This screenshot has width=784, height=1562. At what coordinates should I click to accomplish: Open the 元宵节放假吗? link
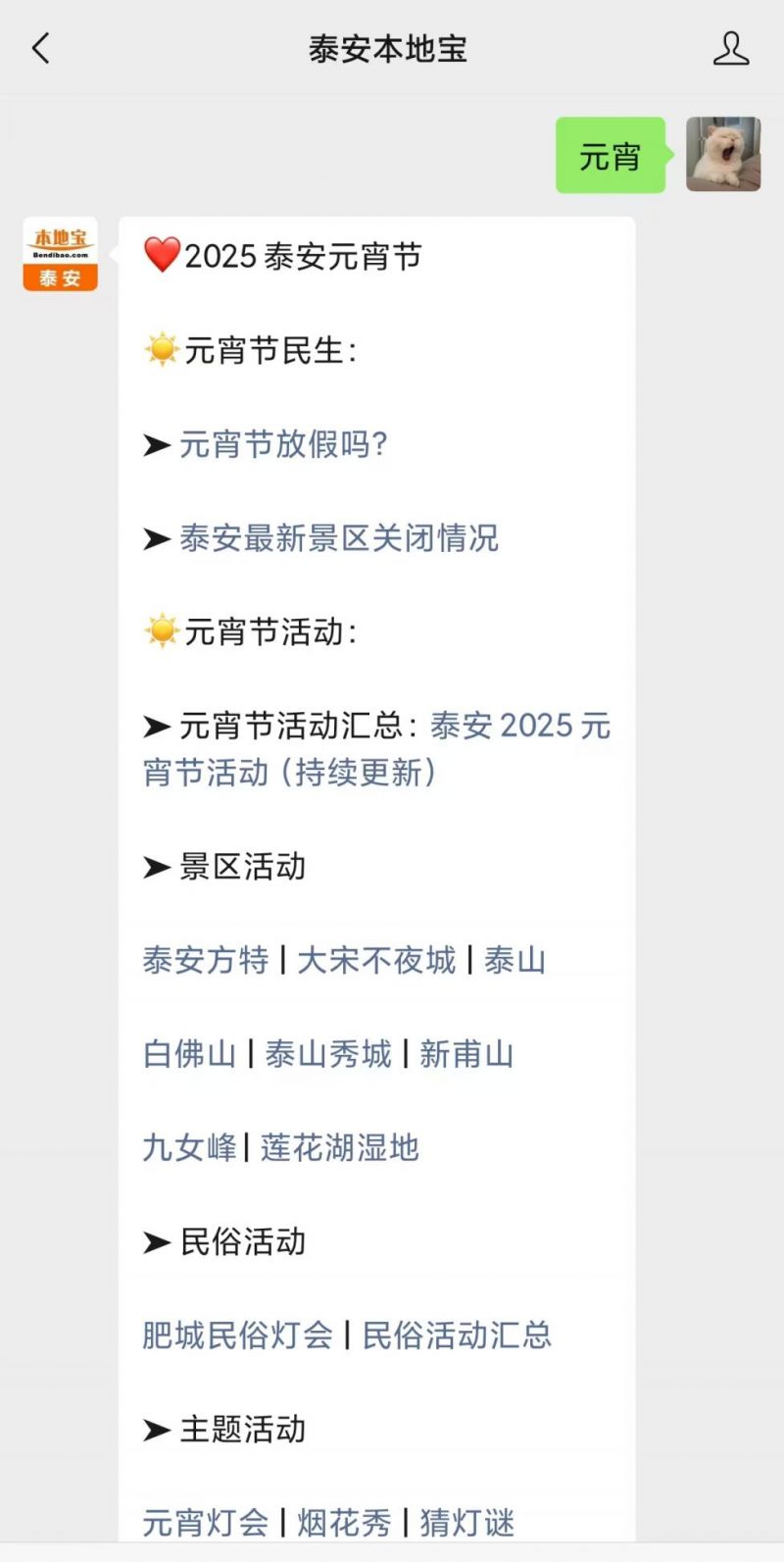284,444
